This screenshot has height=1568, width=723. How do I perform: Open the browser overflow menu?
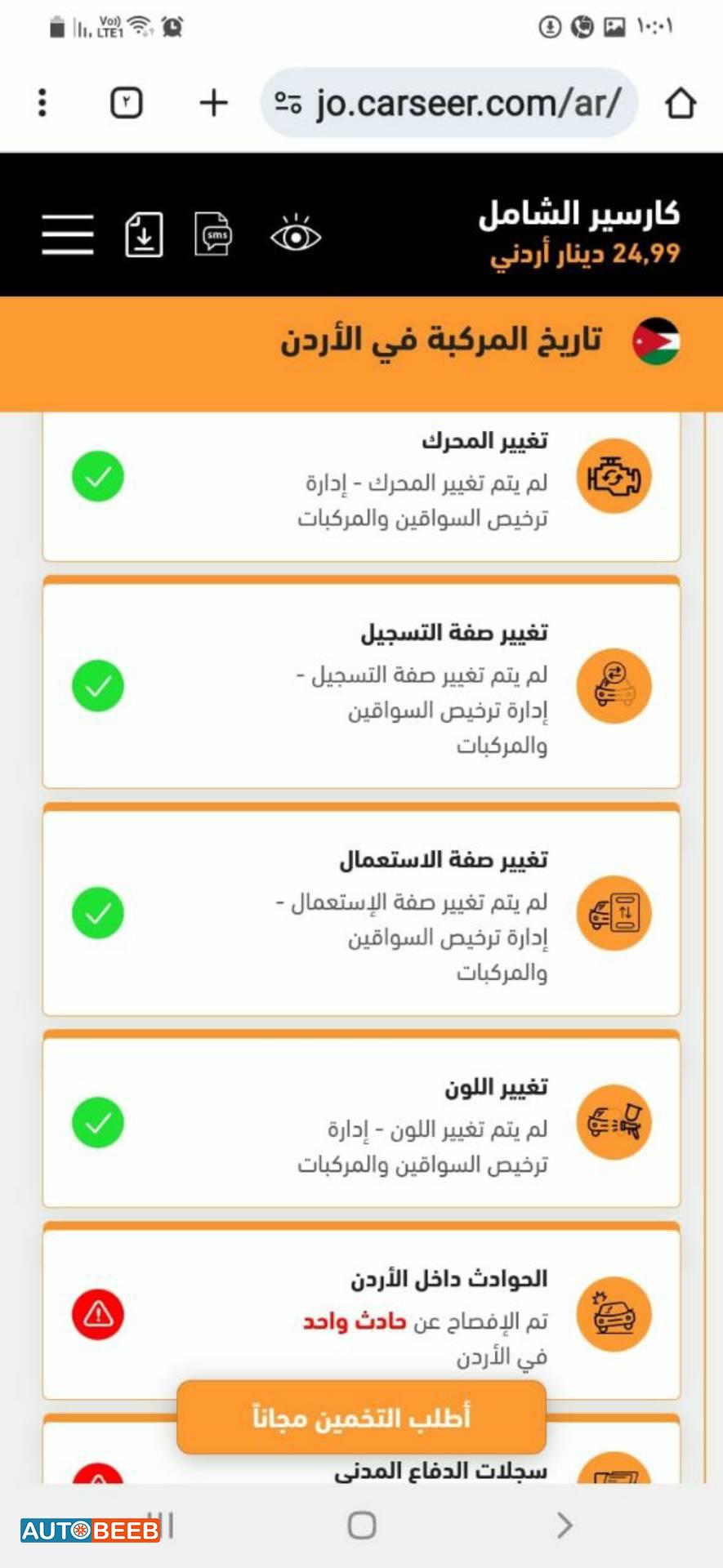point(42,103)
